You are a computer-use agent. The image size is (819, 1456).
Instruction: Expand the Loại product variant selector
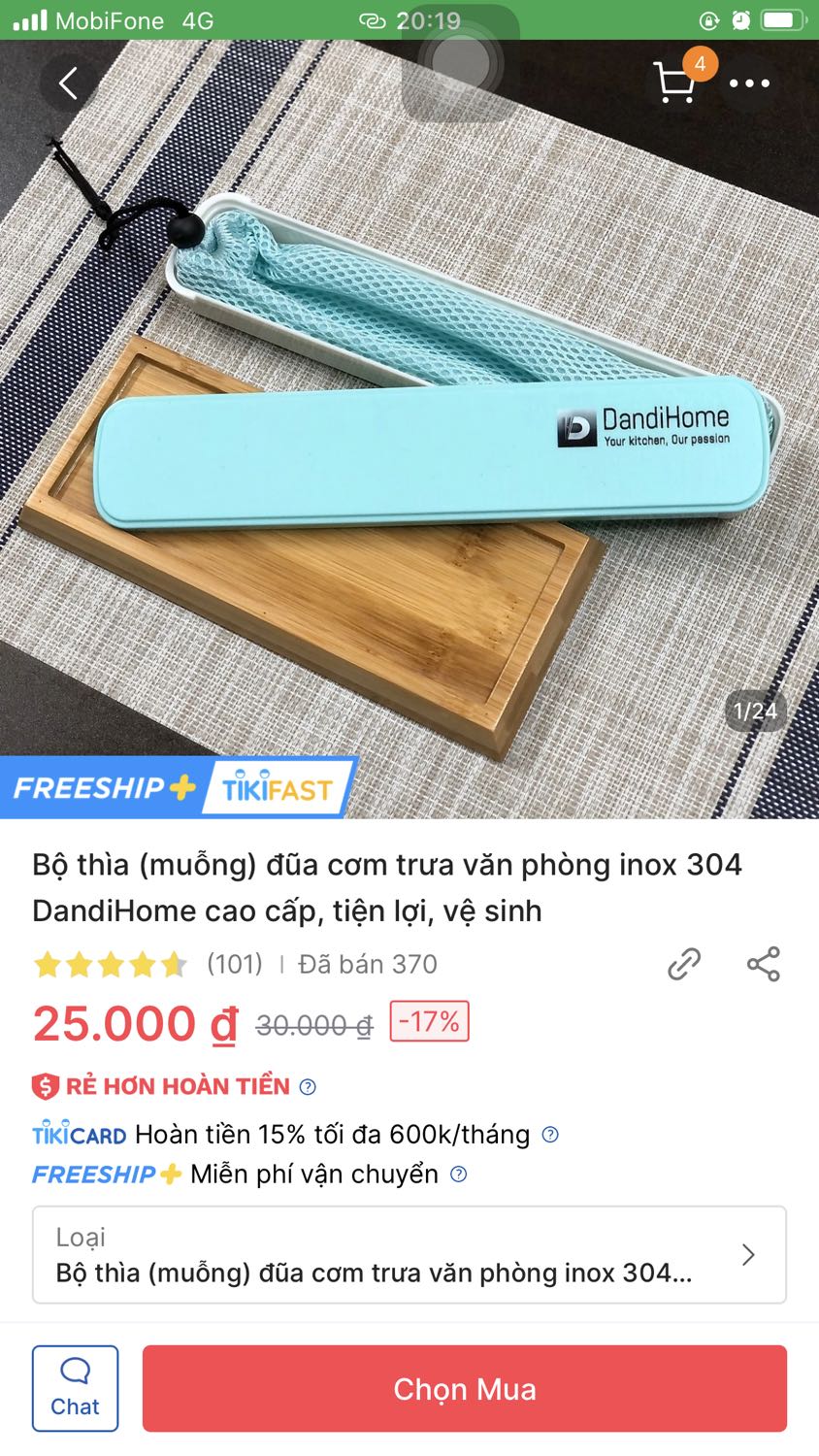pyautogui.click(x=408, y=1254)
